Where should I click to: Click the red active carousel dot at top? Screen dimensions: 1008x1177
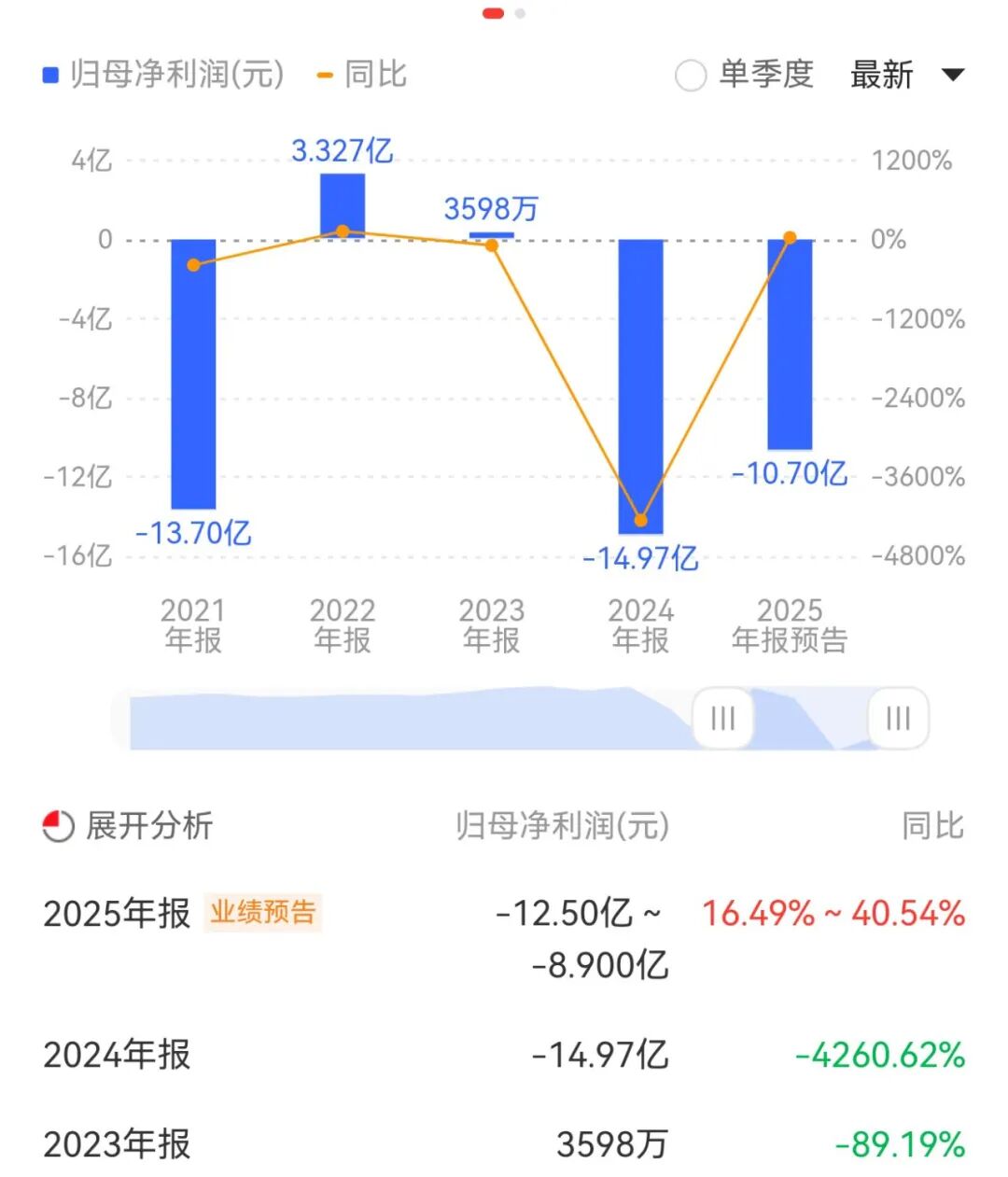492,14
